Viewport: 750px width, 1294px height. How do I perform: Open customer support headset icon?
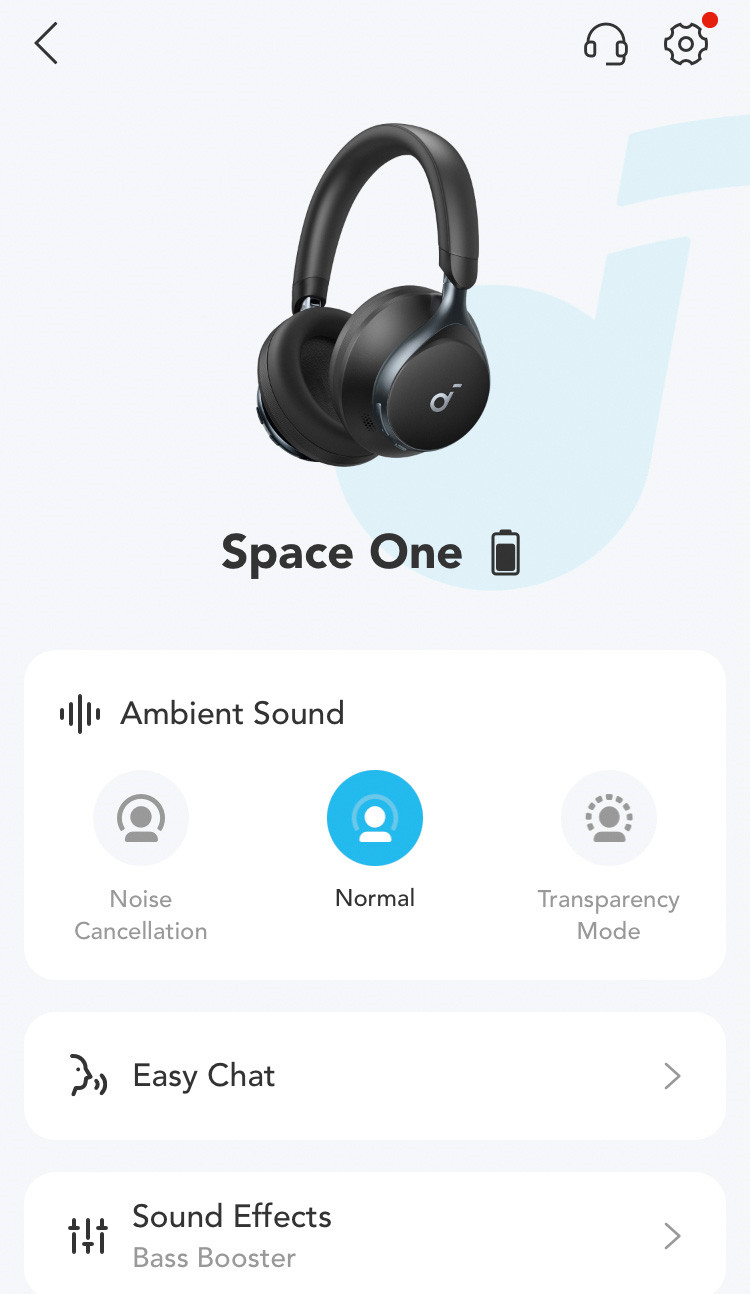pyautogui.click(x=605, y=44)
